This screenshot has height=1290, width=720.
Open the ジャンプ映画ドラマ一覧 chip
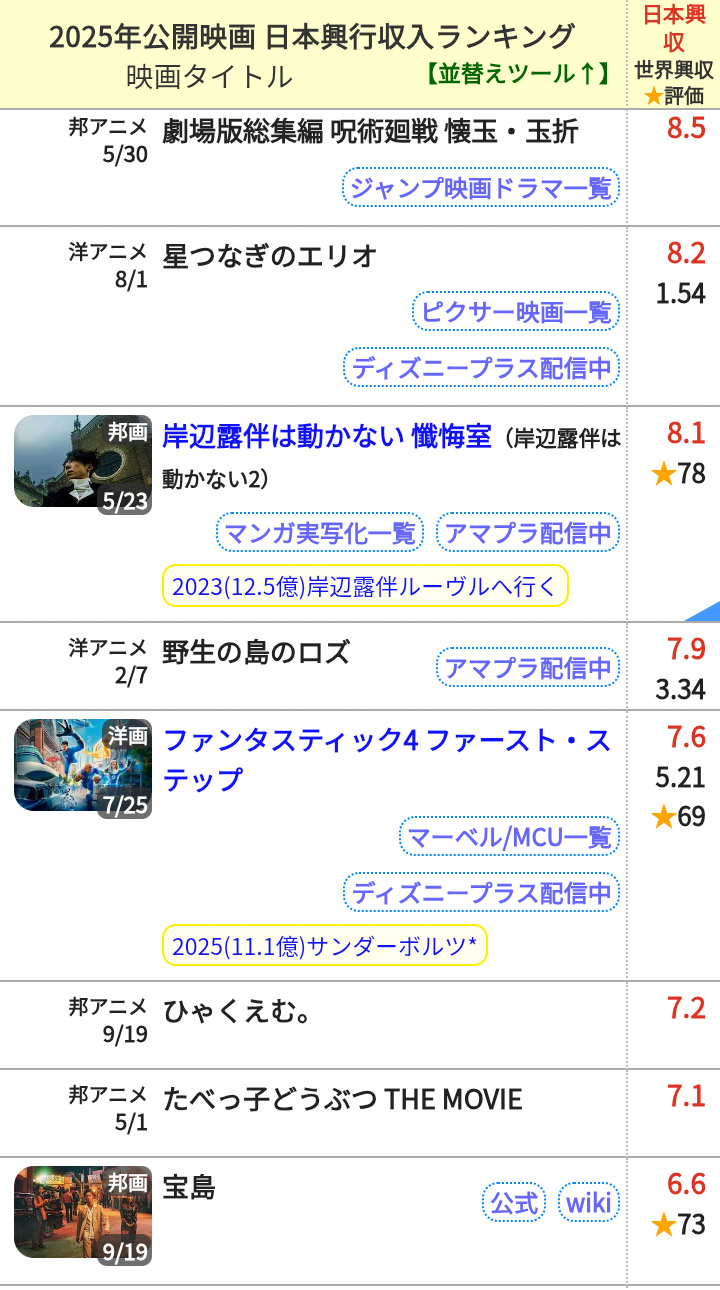click(x=480, y=187)
